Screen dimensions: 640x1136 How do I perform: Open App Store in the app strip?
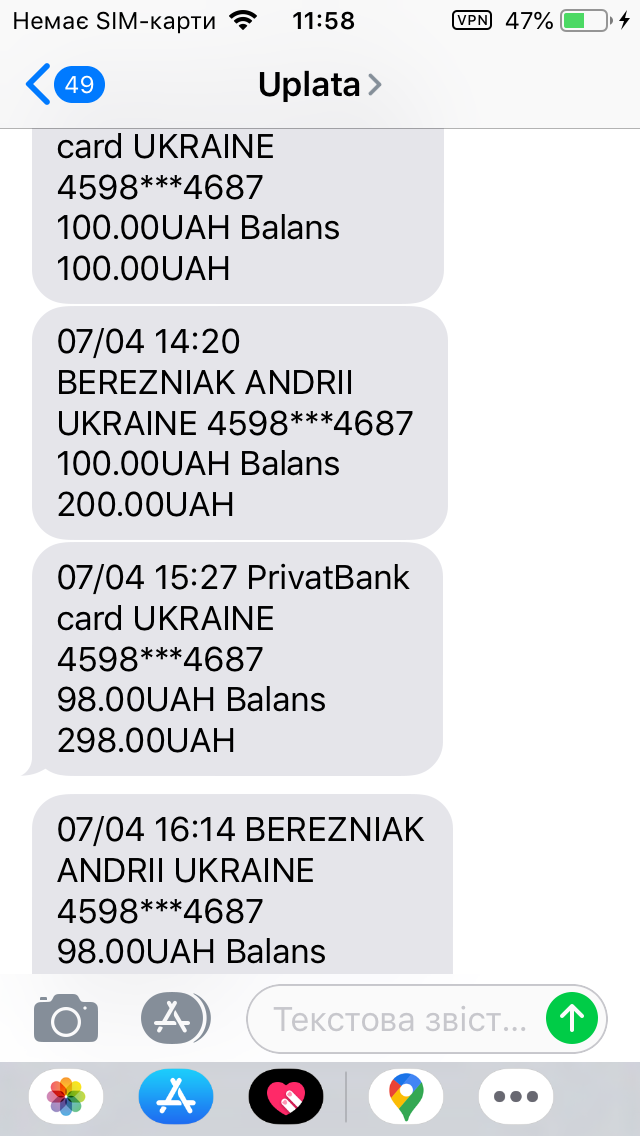pyautogui.click(x=176, y=1096)
